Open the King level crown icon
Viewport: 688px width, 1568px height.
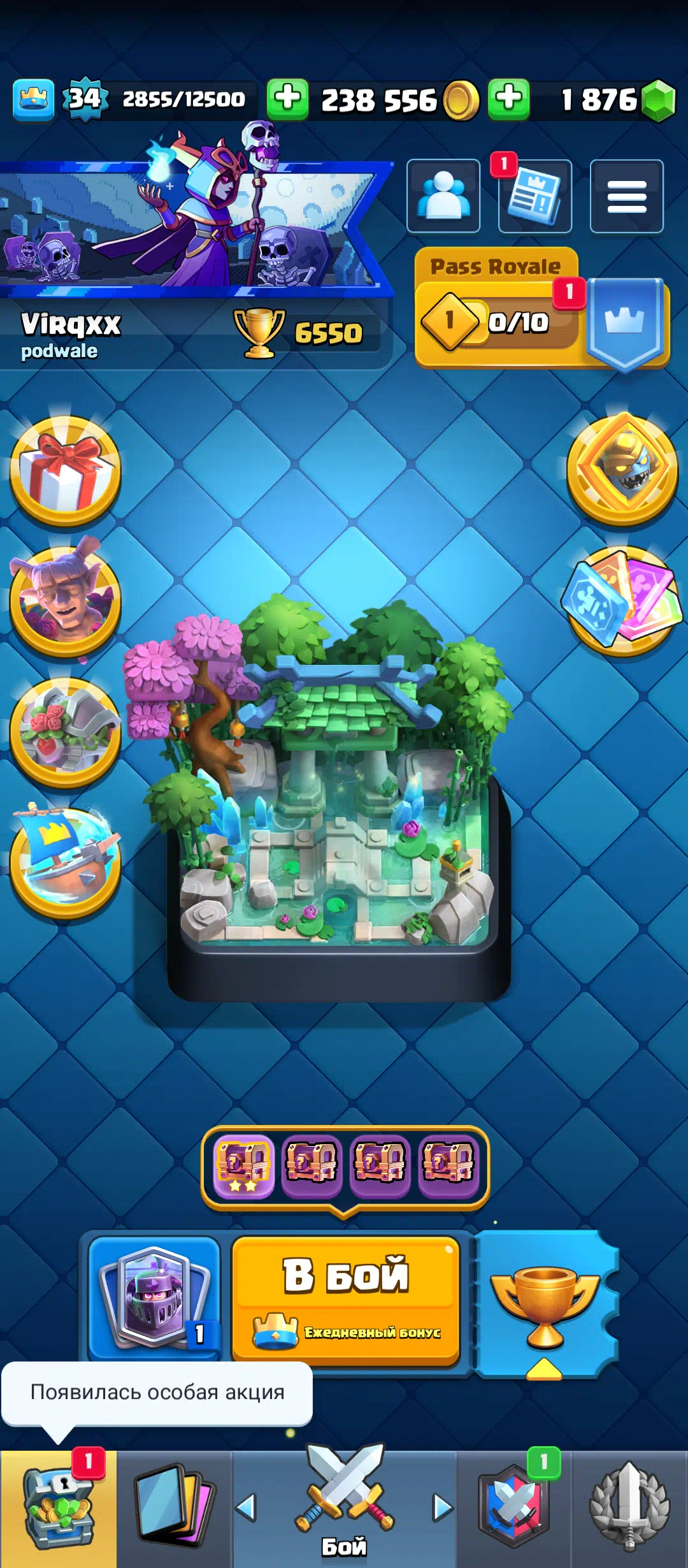[33, 99]
